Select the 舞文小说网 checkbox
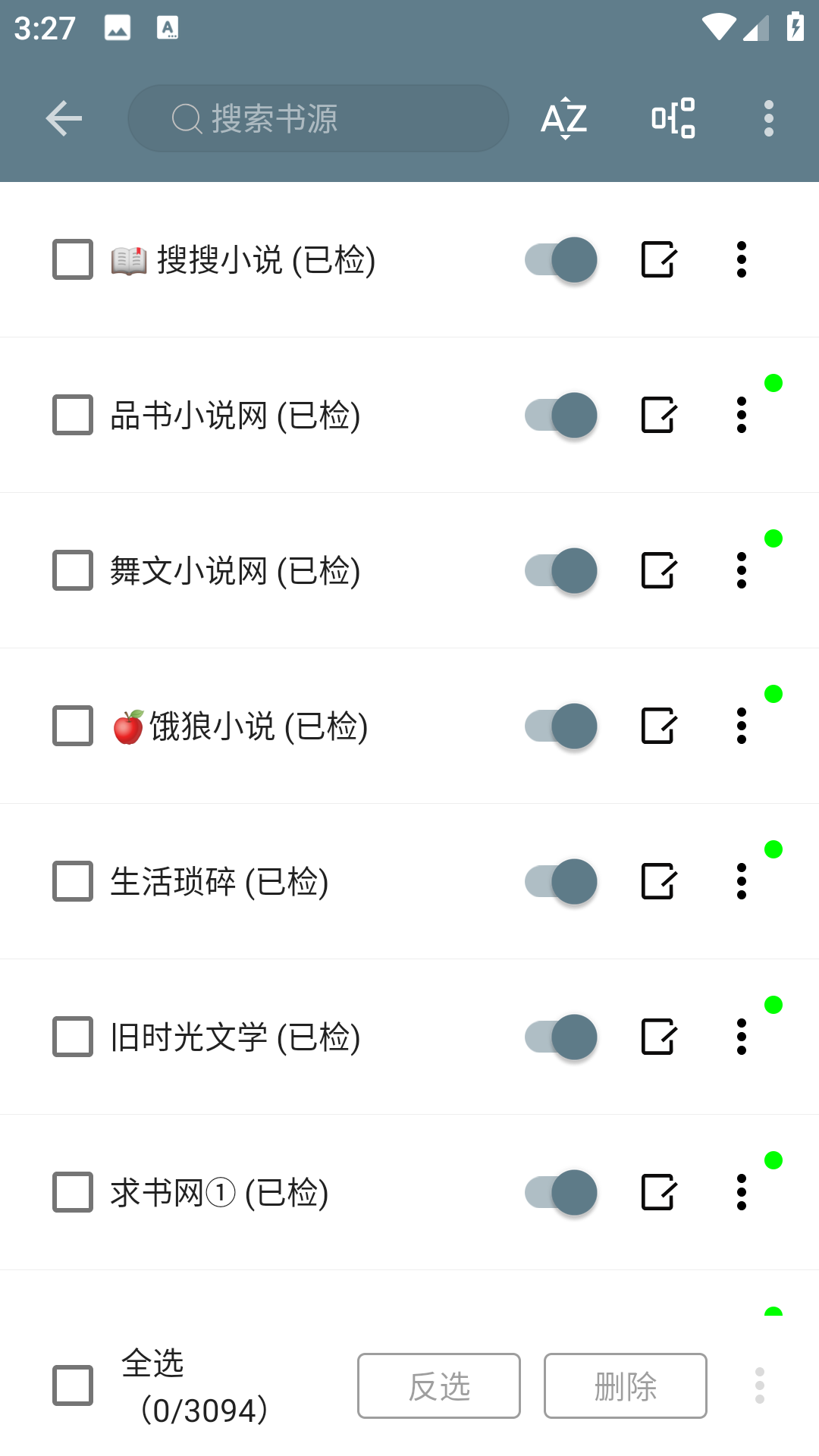 [73, 570]
